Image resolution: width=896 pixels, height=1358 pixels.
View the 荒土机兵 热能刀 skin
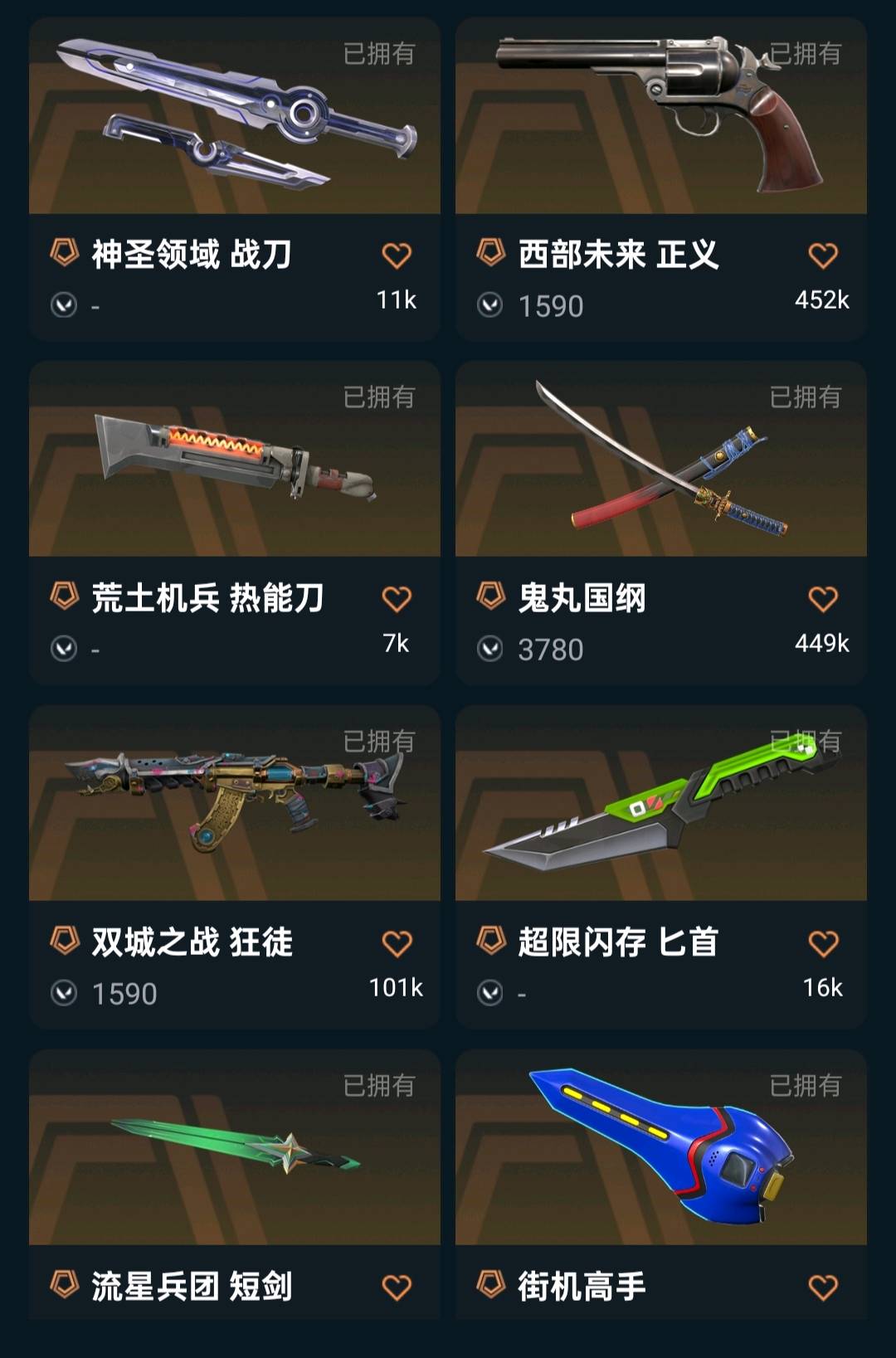click(x=234, y=459)
